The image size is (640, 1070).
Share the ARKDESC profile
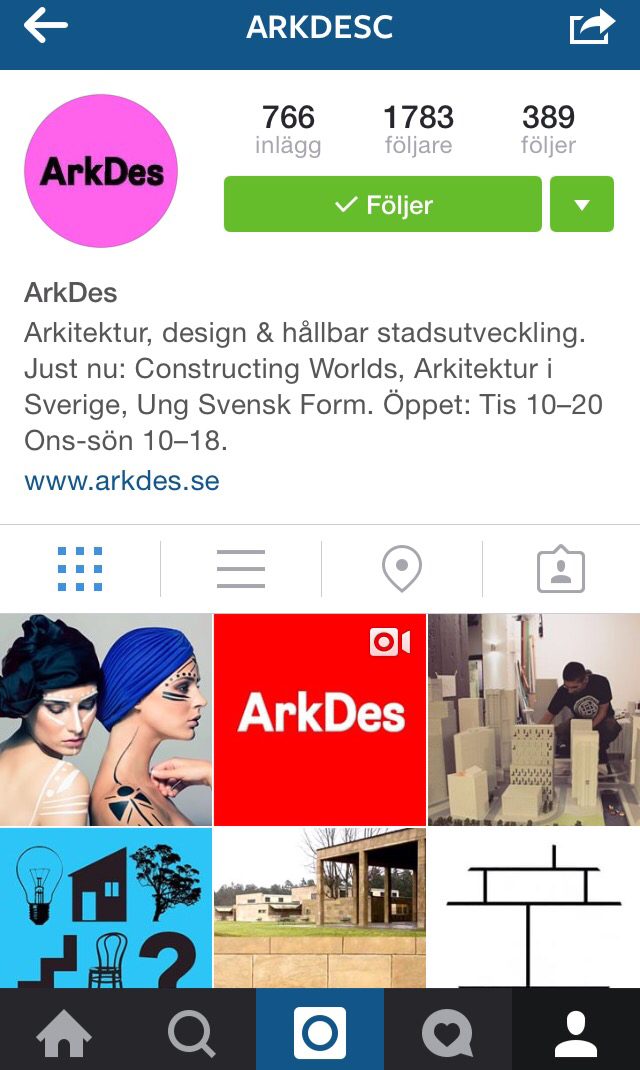591,27
